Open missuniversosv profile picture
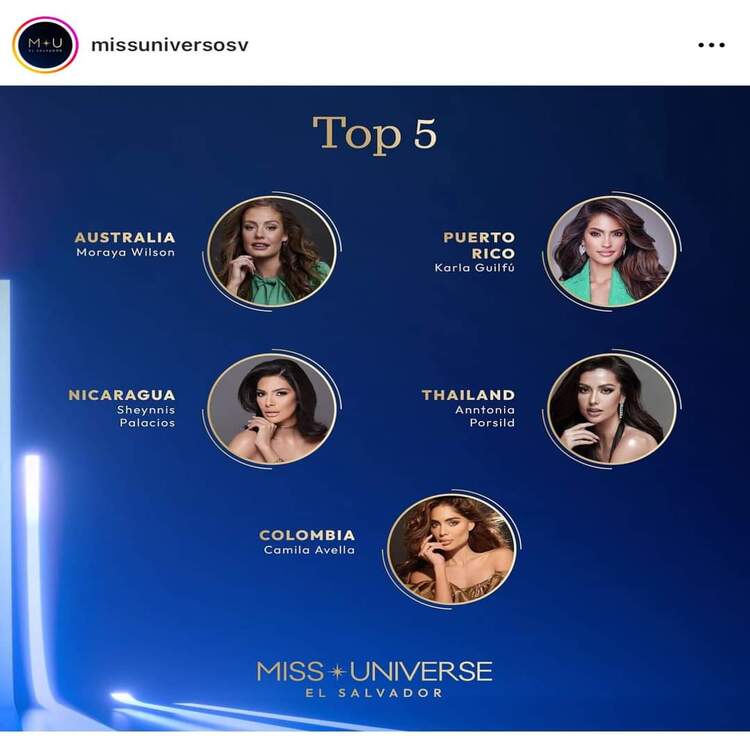The image size is (750, 750). click(45, 45)
